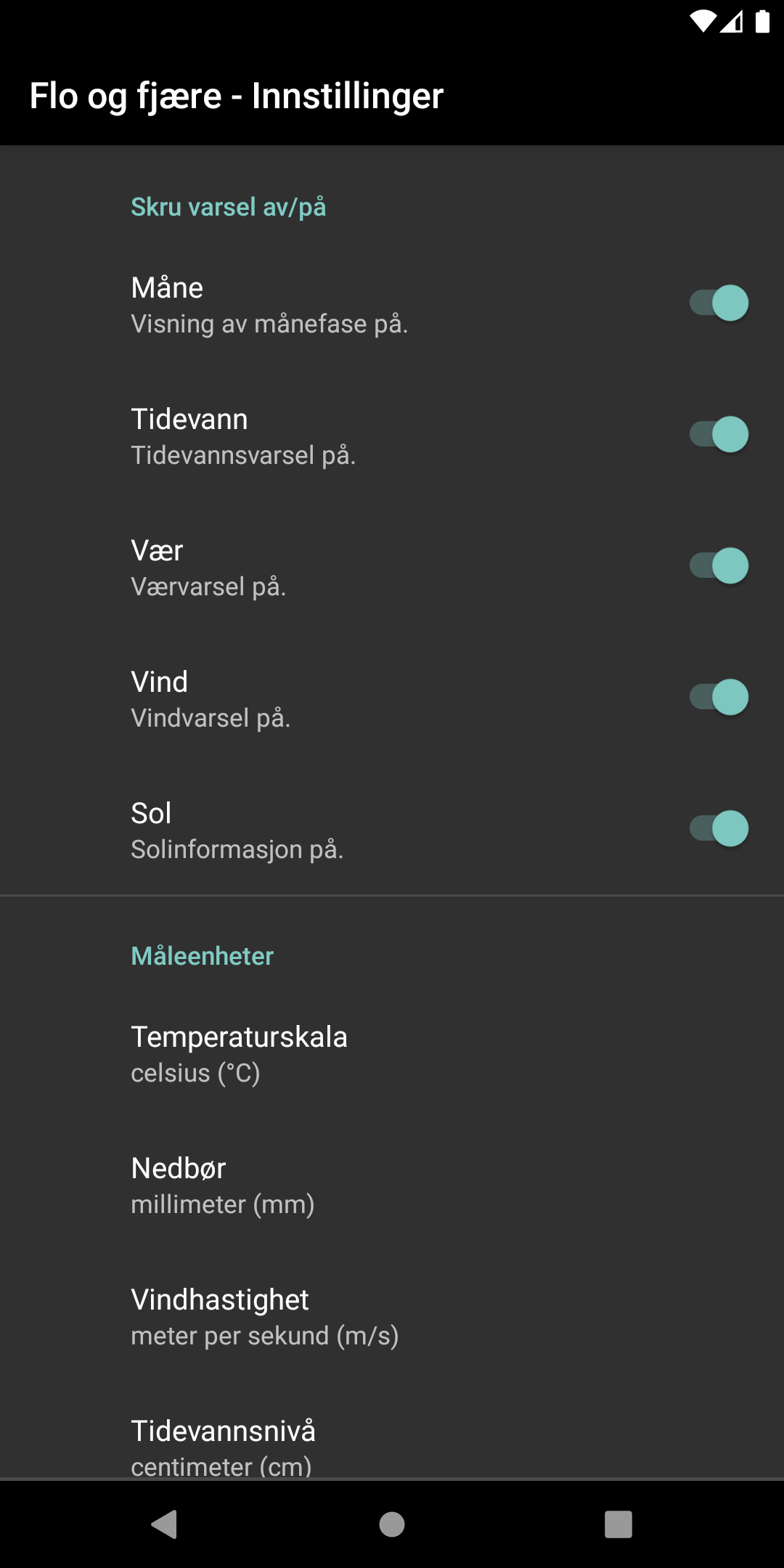Tap the Flo og fjære title bar
This screenshot has width=784, height=1568.
click(236, 95)
